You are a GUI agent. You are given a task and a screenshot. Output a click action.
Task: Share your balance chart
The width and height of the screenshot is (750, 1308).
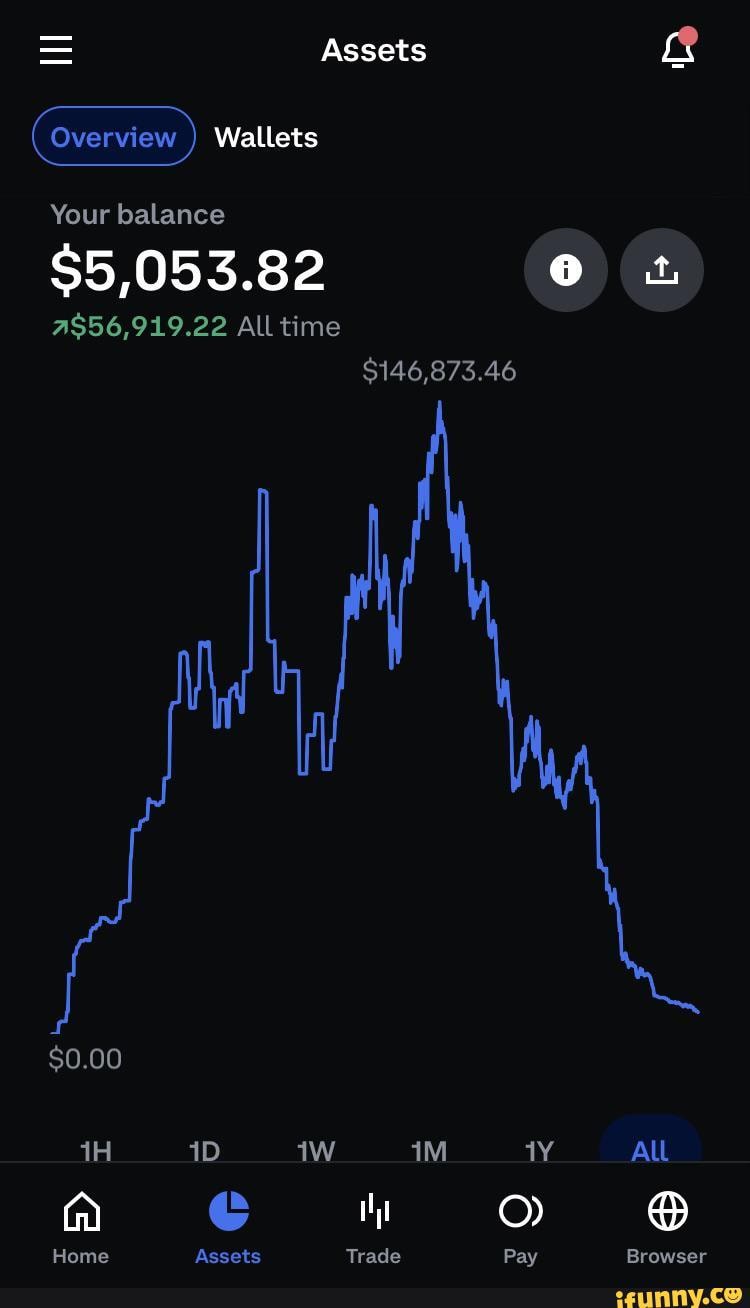tap(662, 270)
